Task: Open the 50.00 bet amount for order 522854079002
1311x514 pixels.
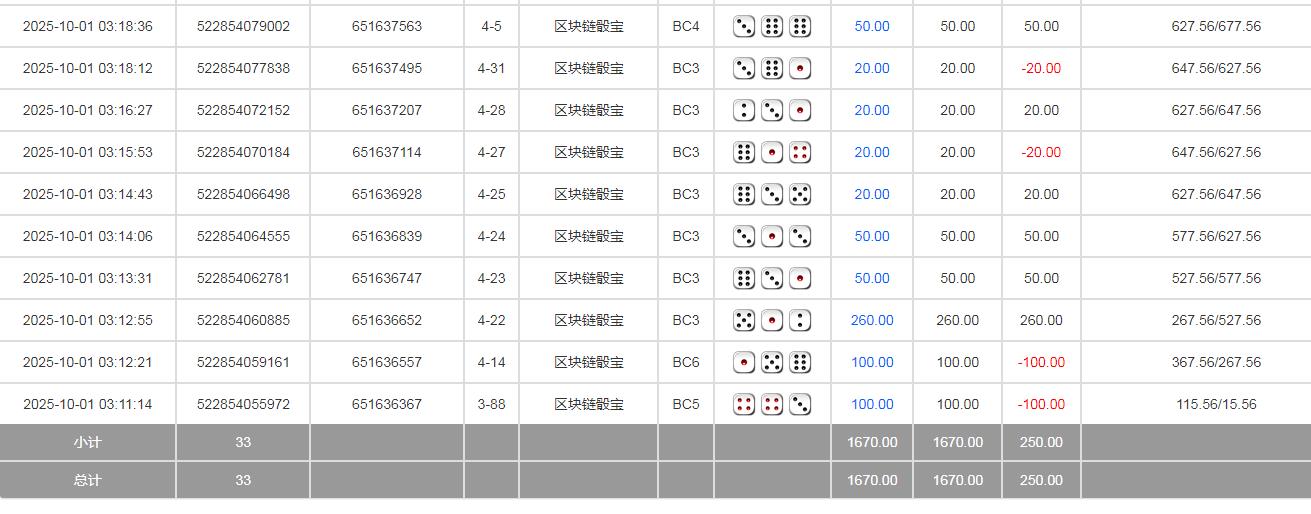Action: [x=872, y=27]
